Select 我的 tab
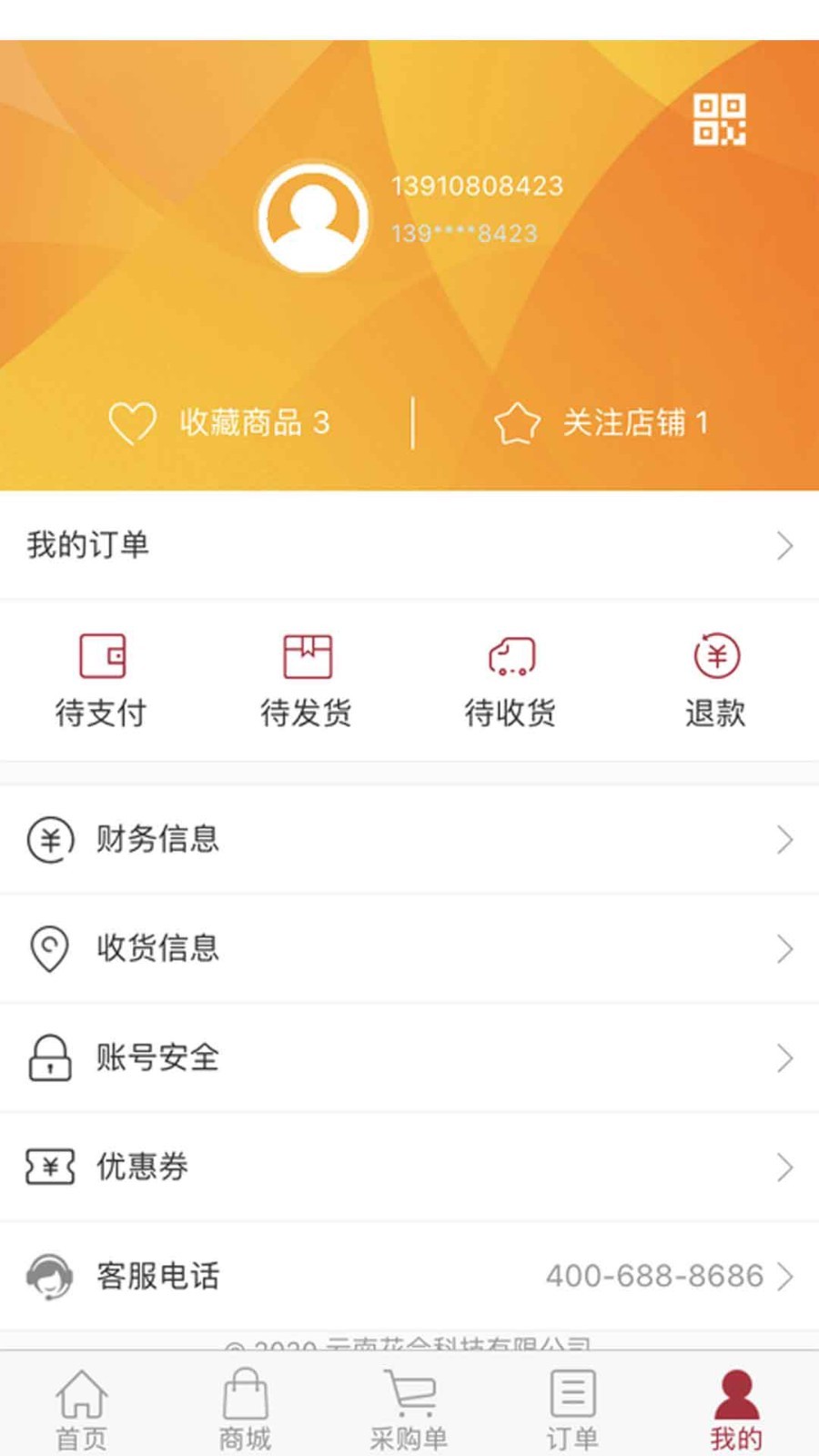 coord(736,1410)
